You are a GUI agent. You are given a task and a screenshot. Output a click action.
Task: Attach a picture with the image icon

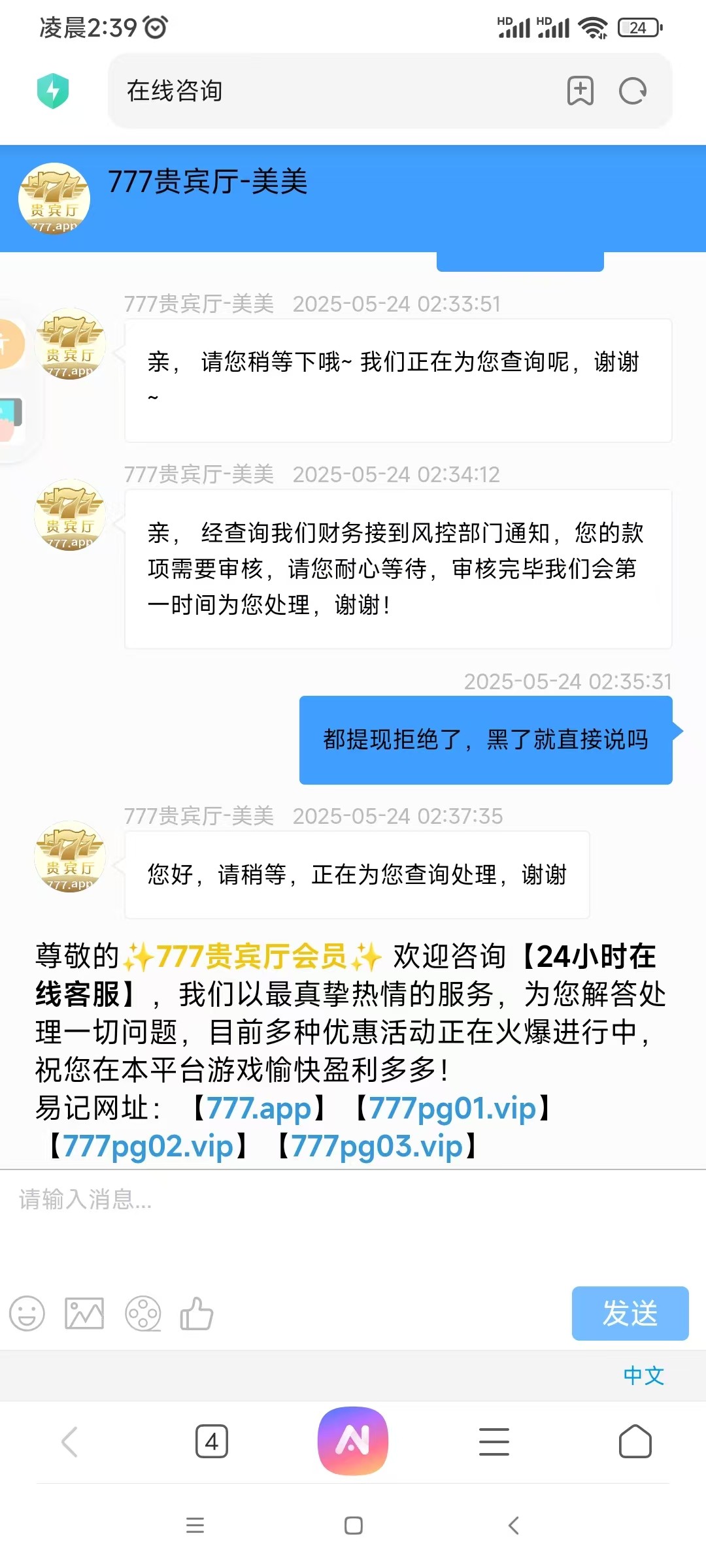coord(84,1313)
